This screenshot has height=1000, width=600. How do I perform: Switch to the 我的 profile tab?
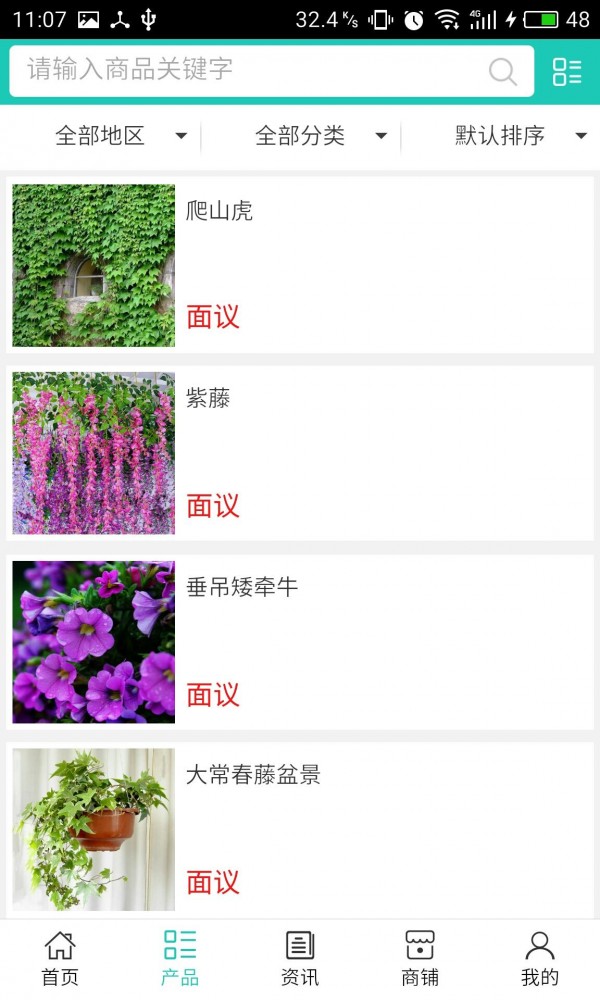pos(540,958)
